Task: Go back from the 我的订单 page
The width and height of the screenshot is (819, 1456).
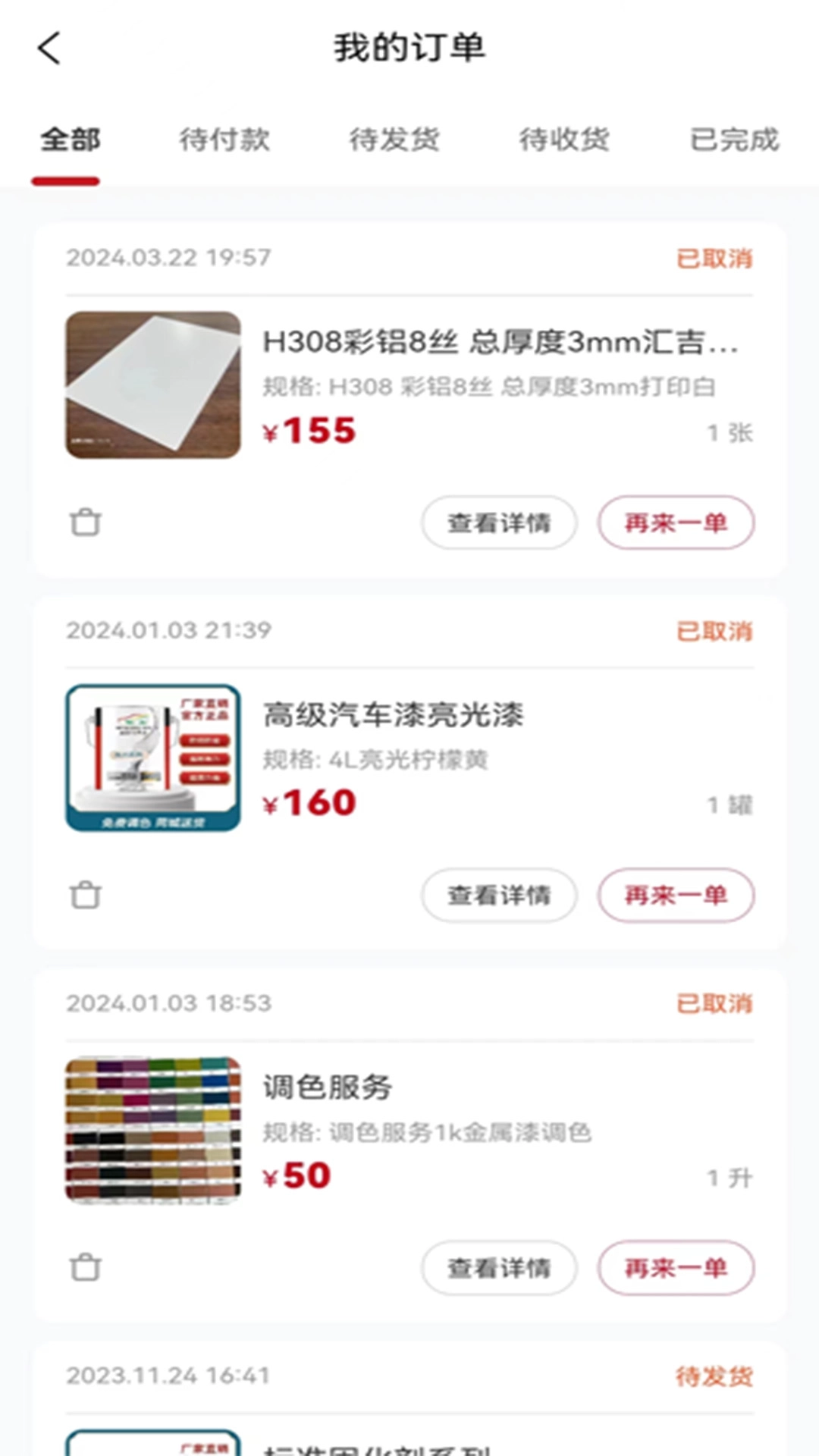Action: pyautogui.click(x=49, y=49)
